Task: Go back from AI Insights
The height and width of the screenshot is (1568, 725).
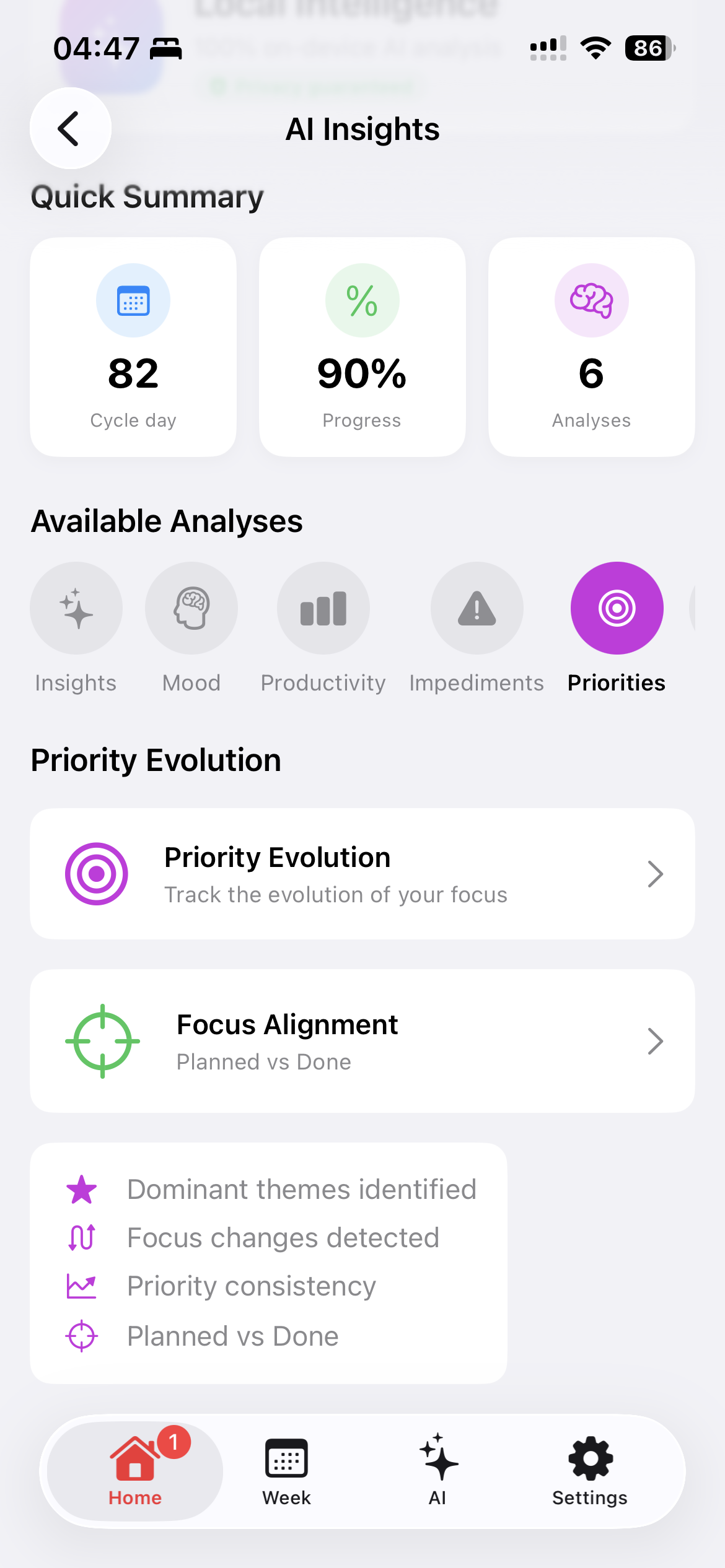Action: tap(71, 128)
